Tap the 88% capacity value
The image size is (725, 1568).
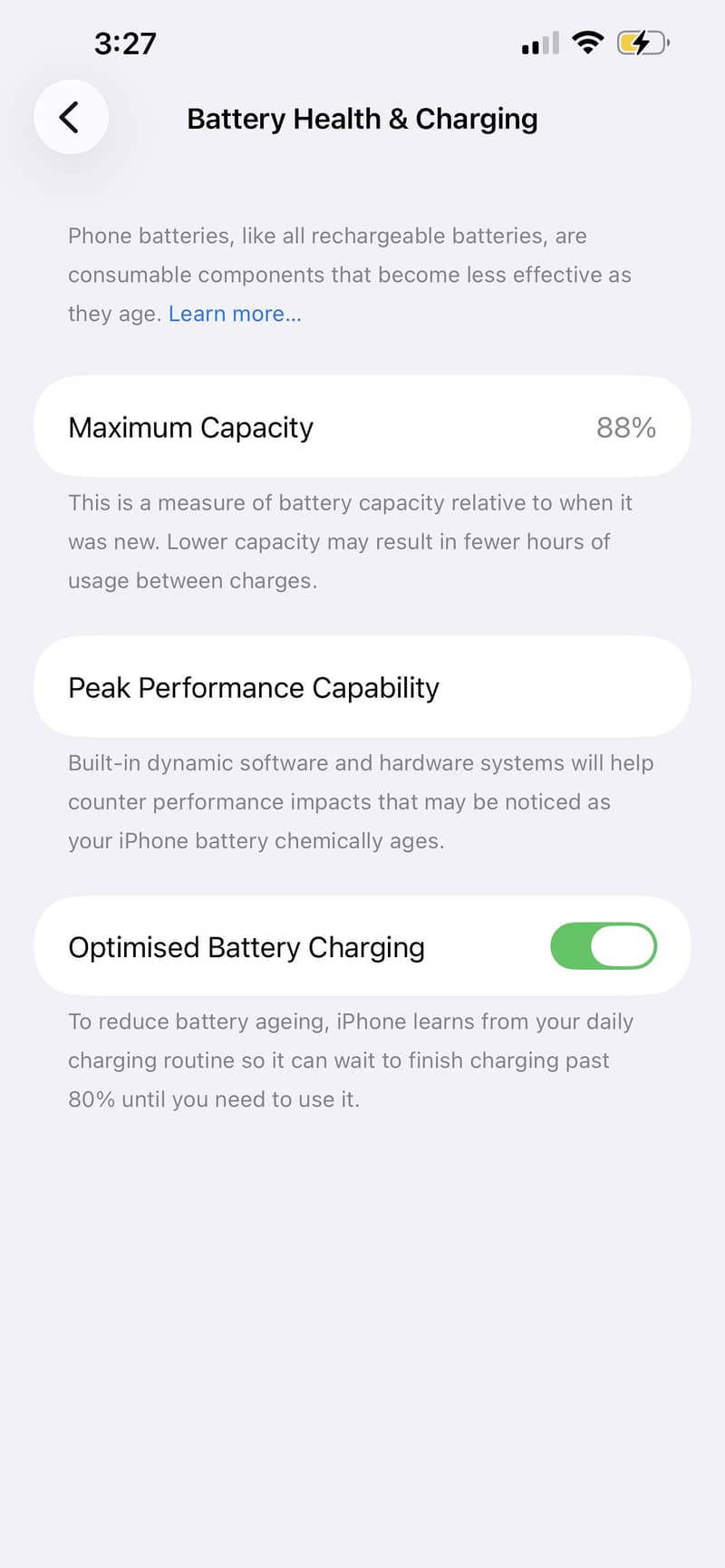(x=626, y=427)
